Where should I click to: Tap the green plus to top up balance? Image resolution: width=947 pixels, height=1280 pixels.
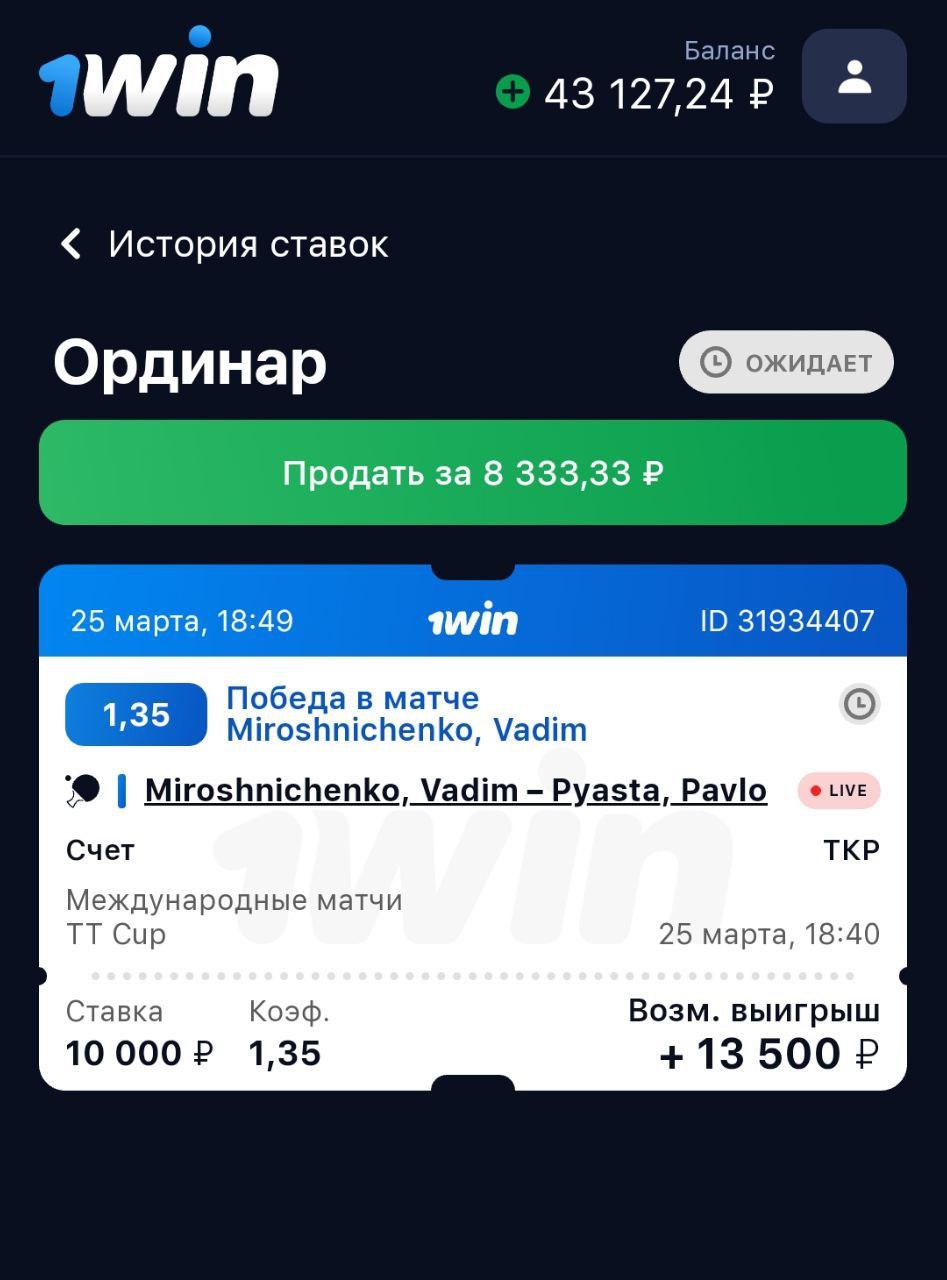[x=513, y=93]
